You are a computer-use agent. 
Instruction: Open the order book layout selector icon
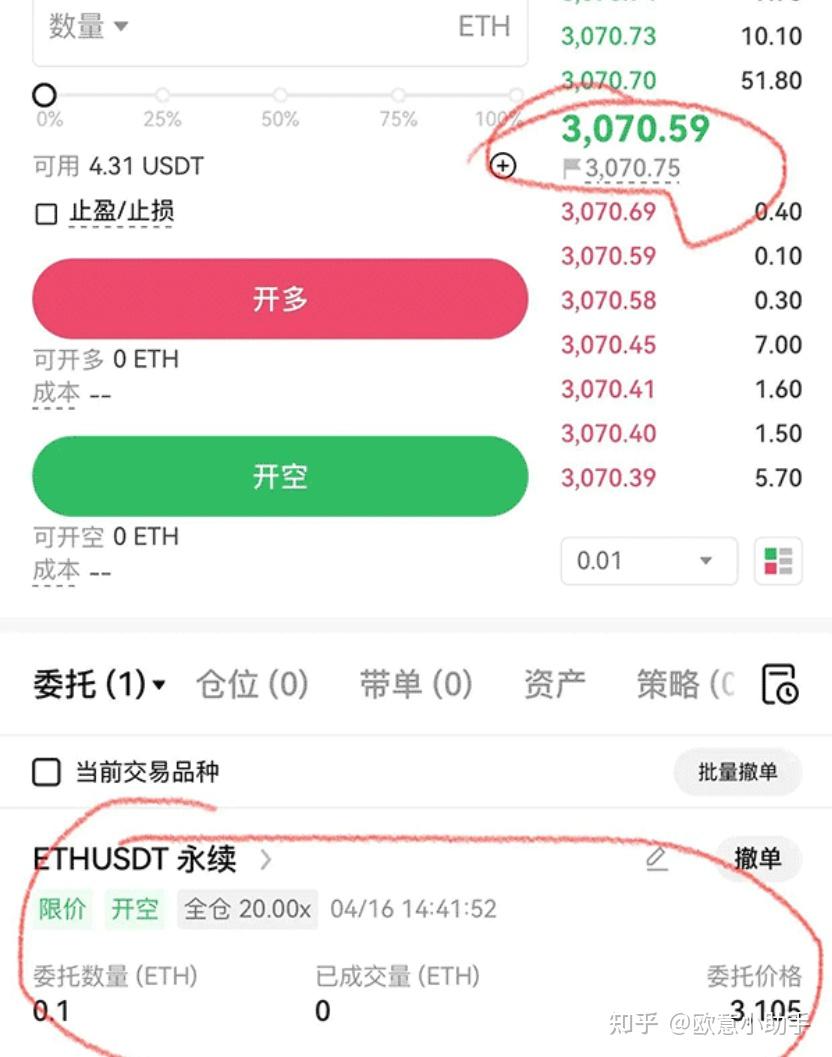[778, 560]
